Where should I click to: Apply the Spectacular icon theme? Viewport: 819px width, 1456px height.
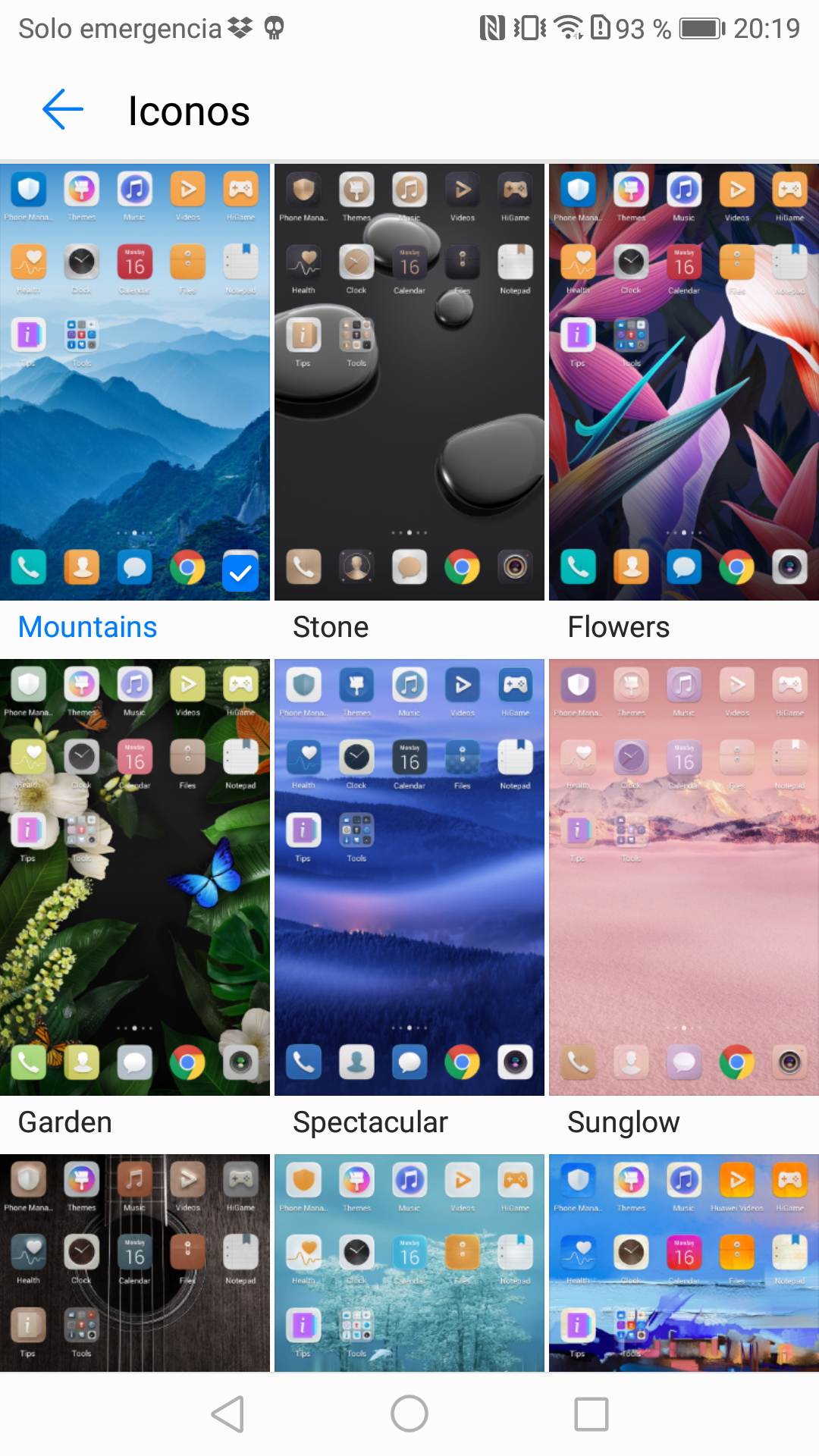click(x=409, y=877)
